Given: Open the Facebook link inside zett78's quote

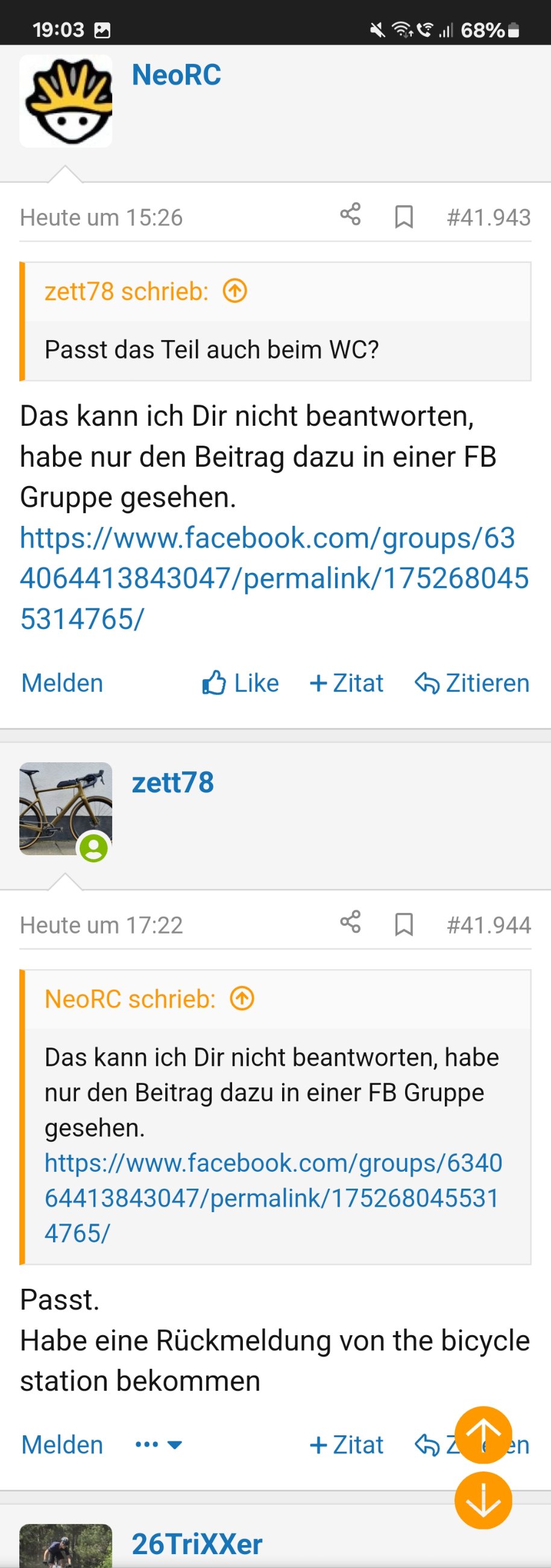Looking at the screenshot, I should (x=272, y=1197).
